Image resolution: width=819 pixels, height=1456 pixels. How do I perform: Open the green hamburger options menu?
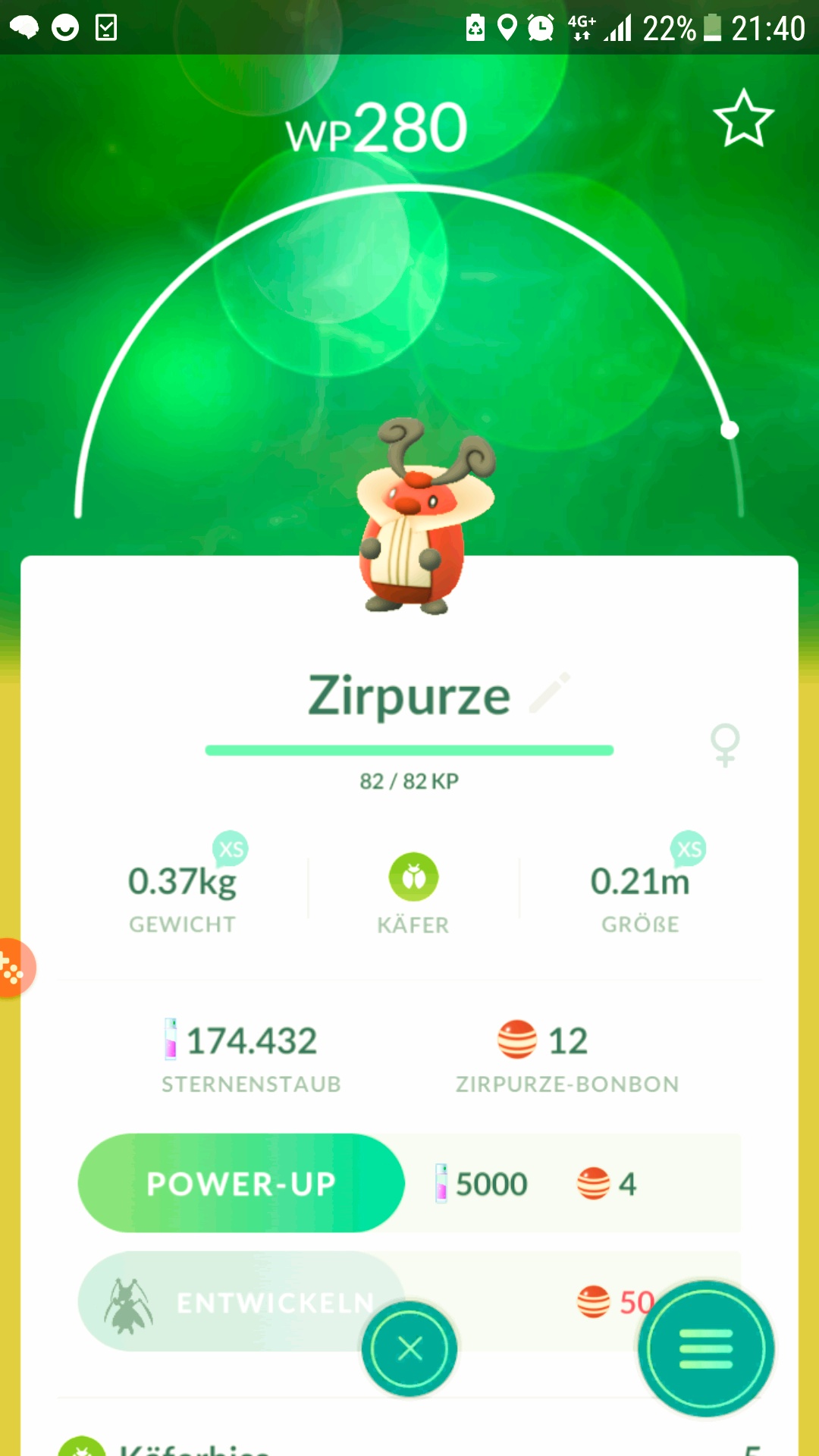click(x=706, y=1349)
